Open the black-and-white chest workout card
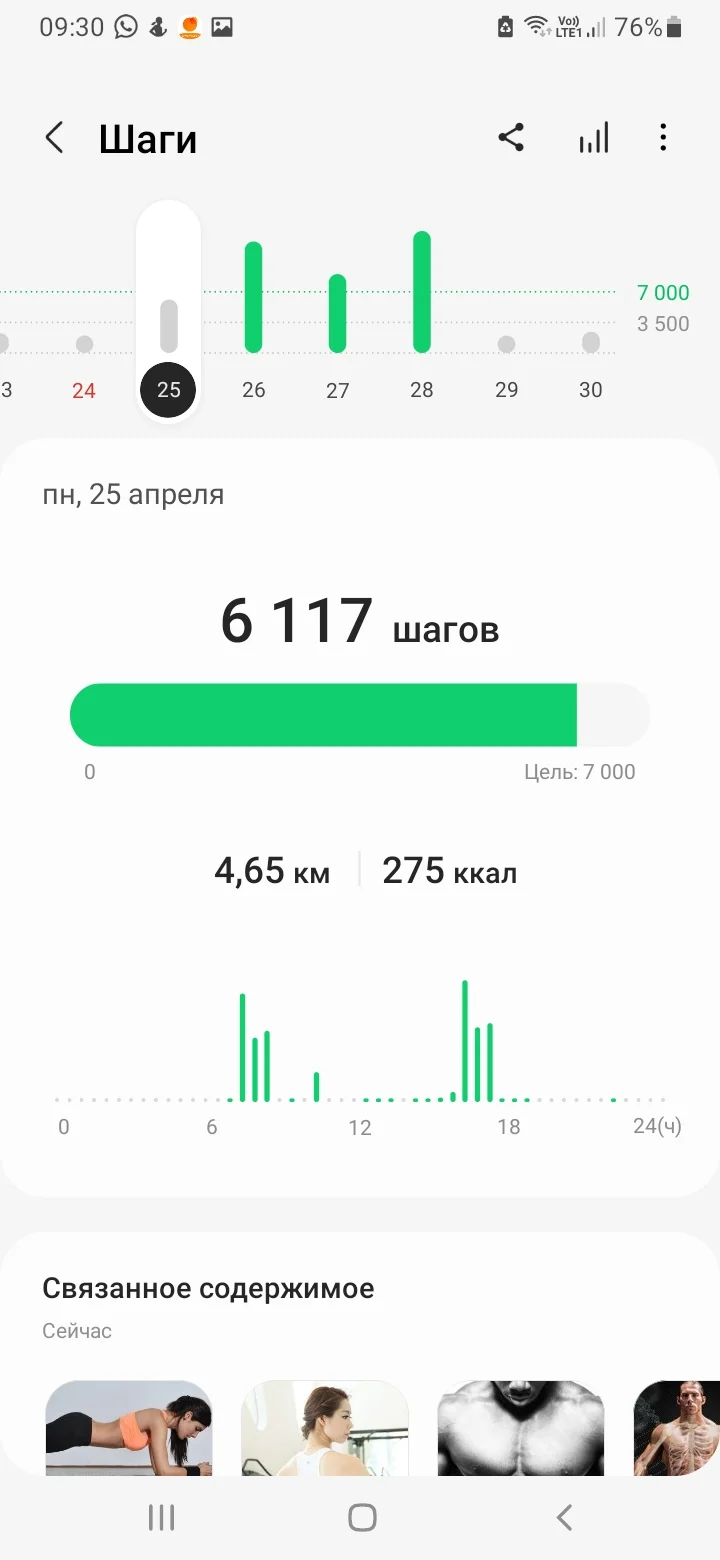 [x=521, y=1428]
